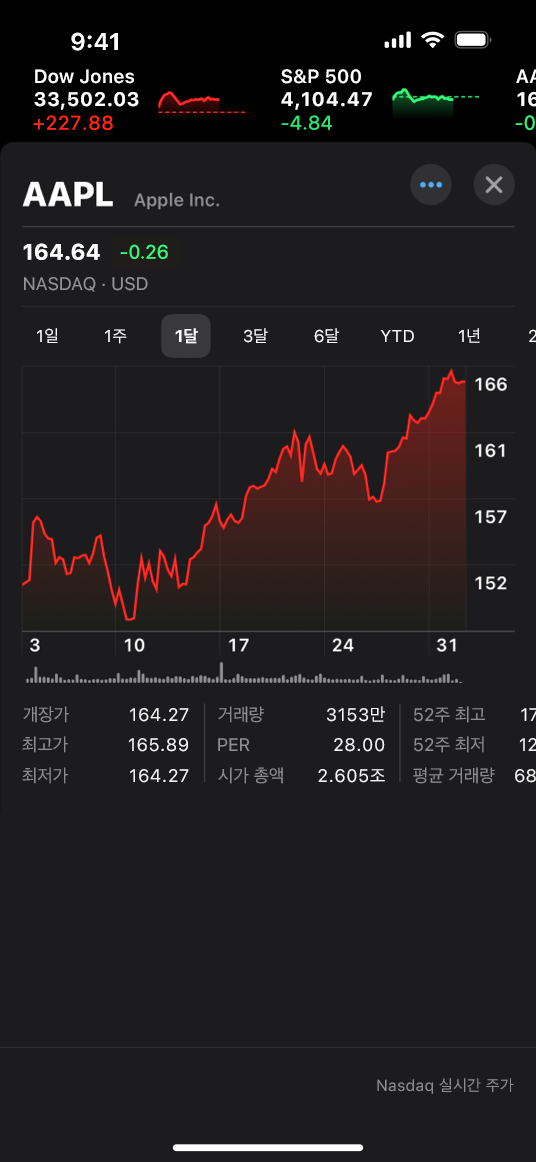Screen dimensions: 536x1162
Task: Close the AAPL detail sheet
Action: [494, 185]
